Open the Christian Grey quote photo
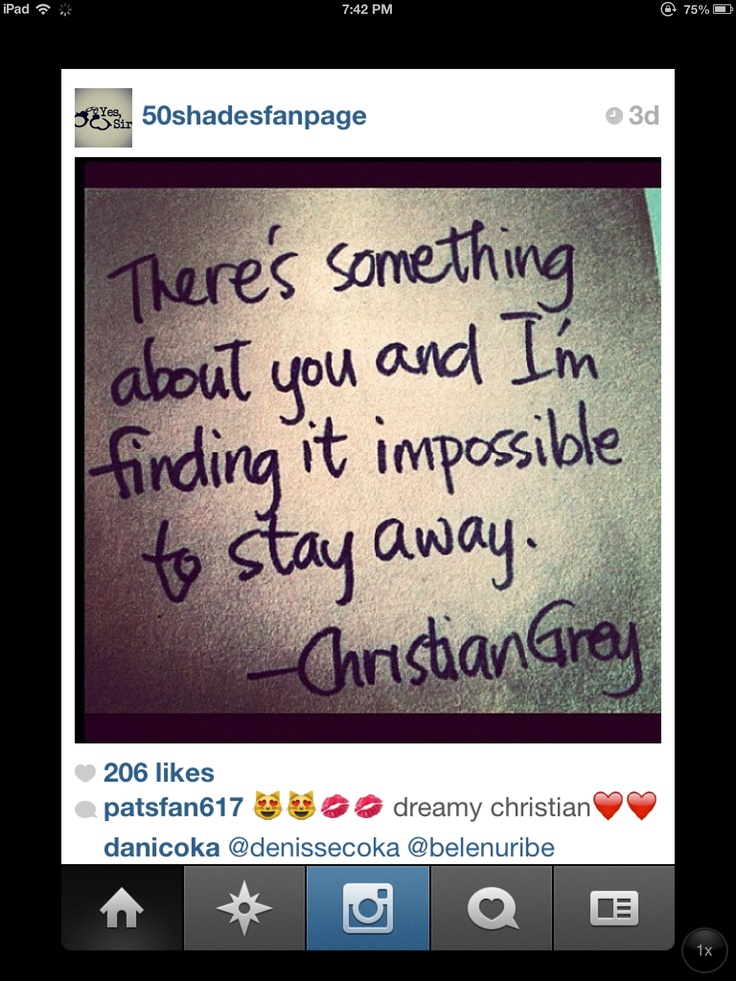This screenshot has height=981, width=736. coord(368,450)
